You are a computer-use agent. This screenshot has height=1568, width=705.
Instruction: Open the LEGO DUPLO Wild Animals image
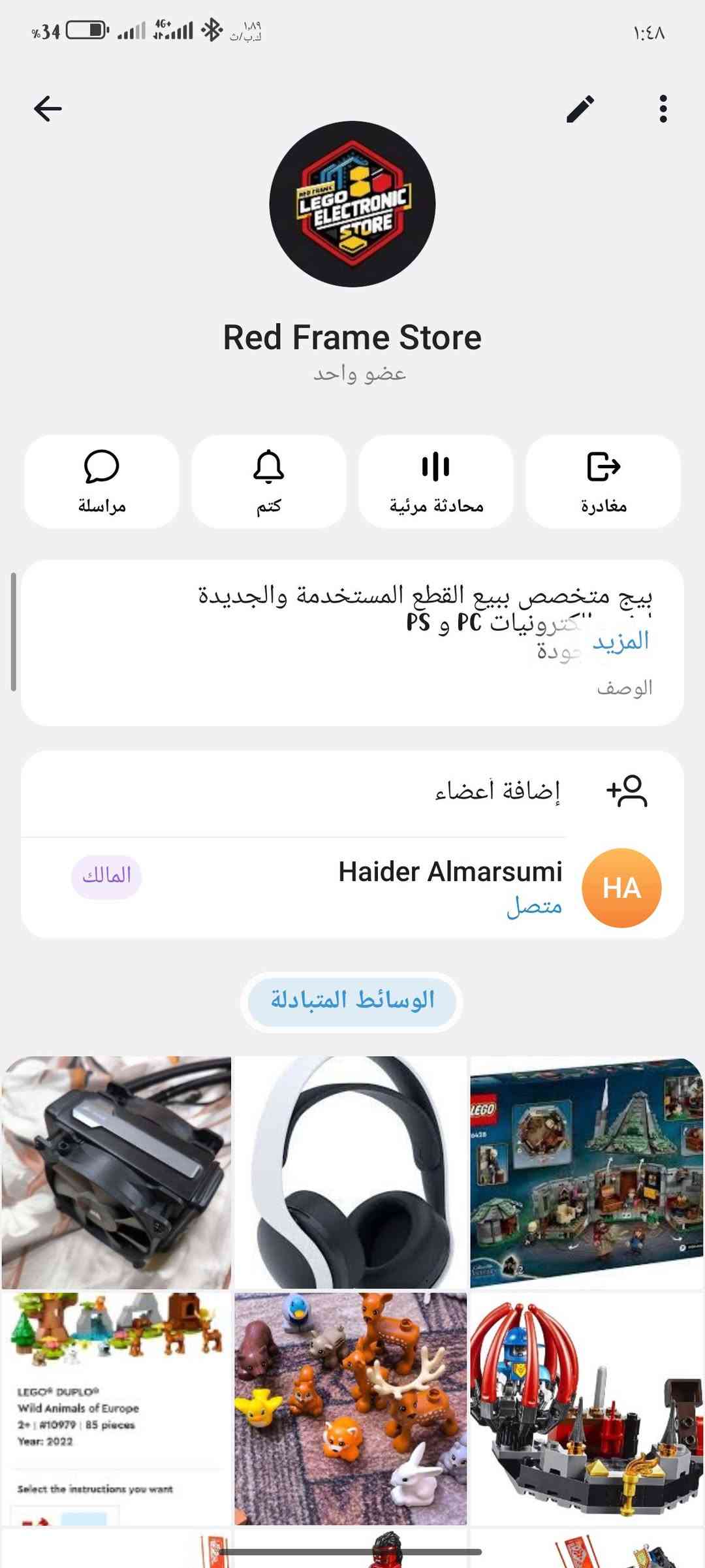coord(116,1407)
